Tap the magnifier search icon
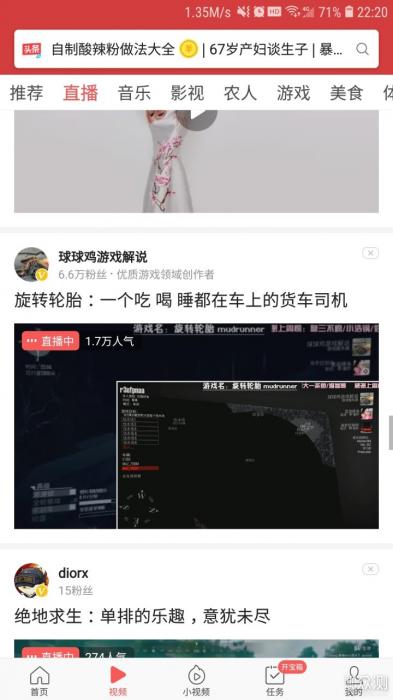Image resolution: width=393 pixels, height=700 pixels. click(362, 49)
